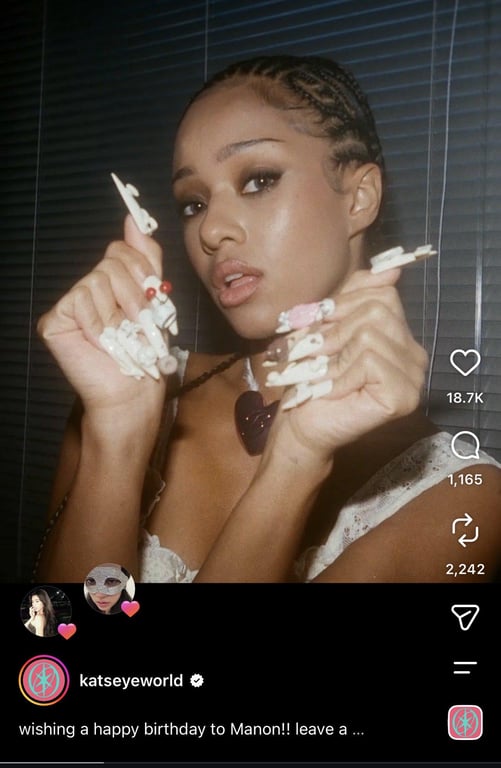Open the audio thumbnail for this reel
Viewport: 501px width, 768px height.
(465, 722)
